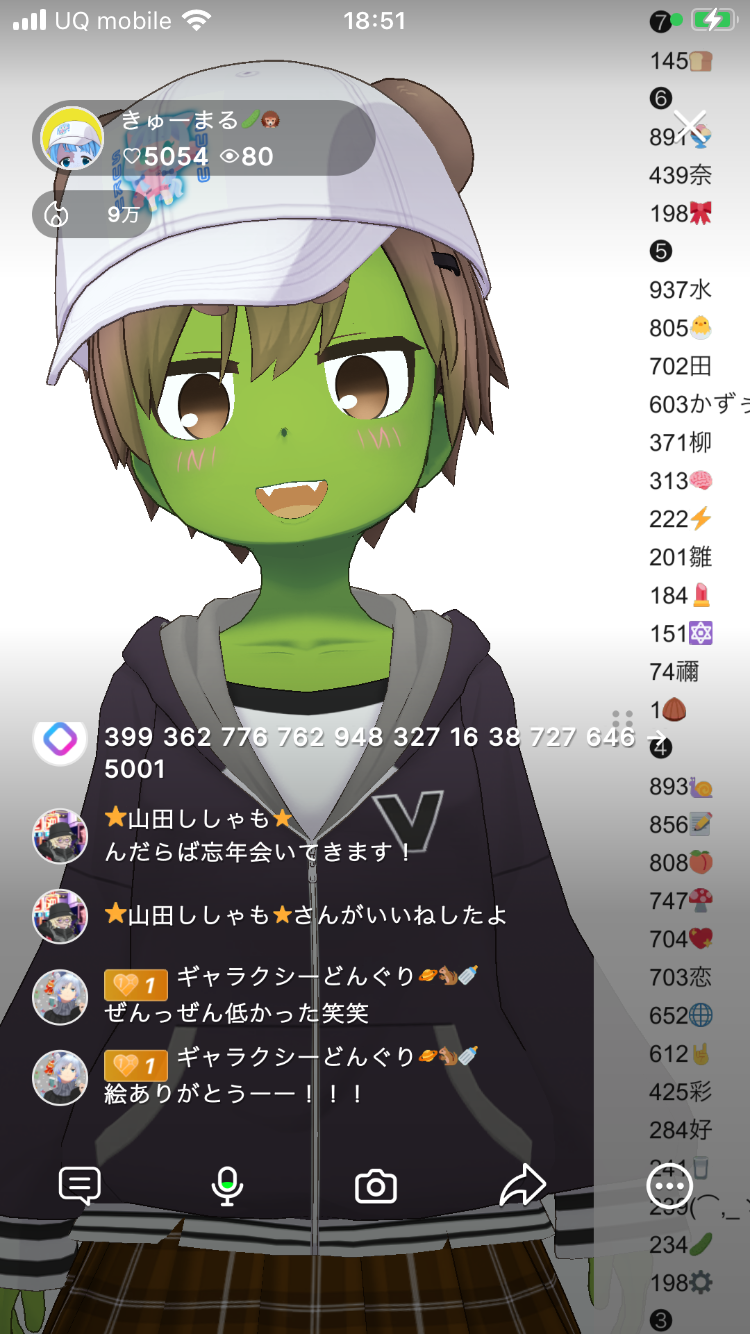The width and height of the screenshot is (750, 1334).
Task: Share this live stream
Action: [522, 1186]
